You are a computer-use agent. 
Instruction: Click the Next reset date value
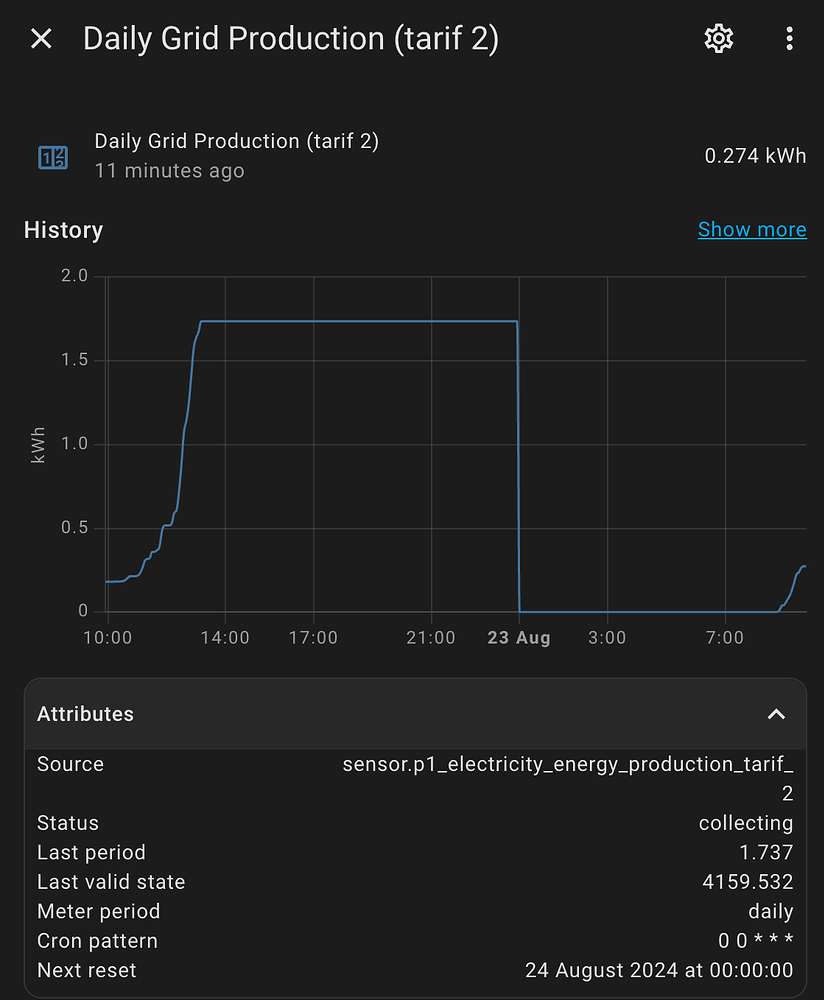659,970
